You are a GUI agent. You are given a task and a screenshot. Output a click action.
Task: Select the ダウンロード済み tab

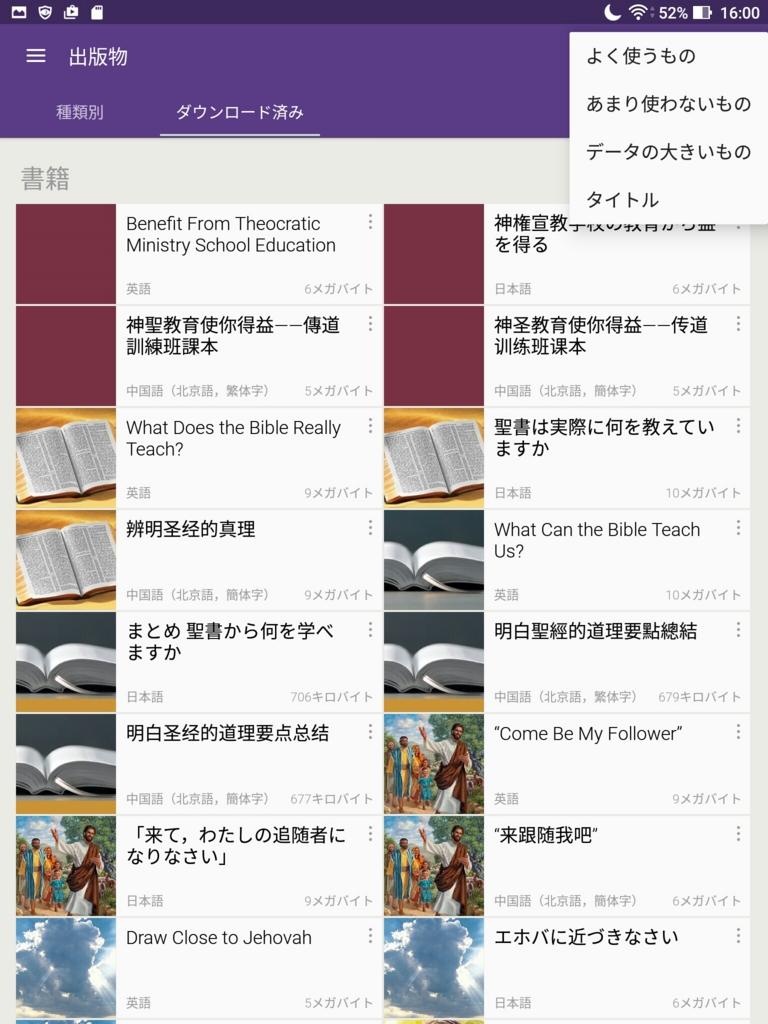(240, 112)
